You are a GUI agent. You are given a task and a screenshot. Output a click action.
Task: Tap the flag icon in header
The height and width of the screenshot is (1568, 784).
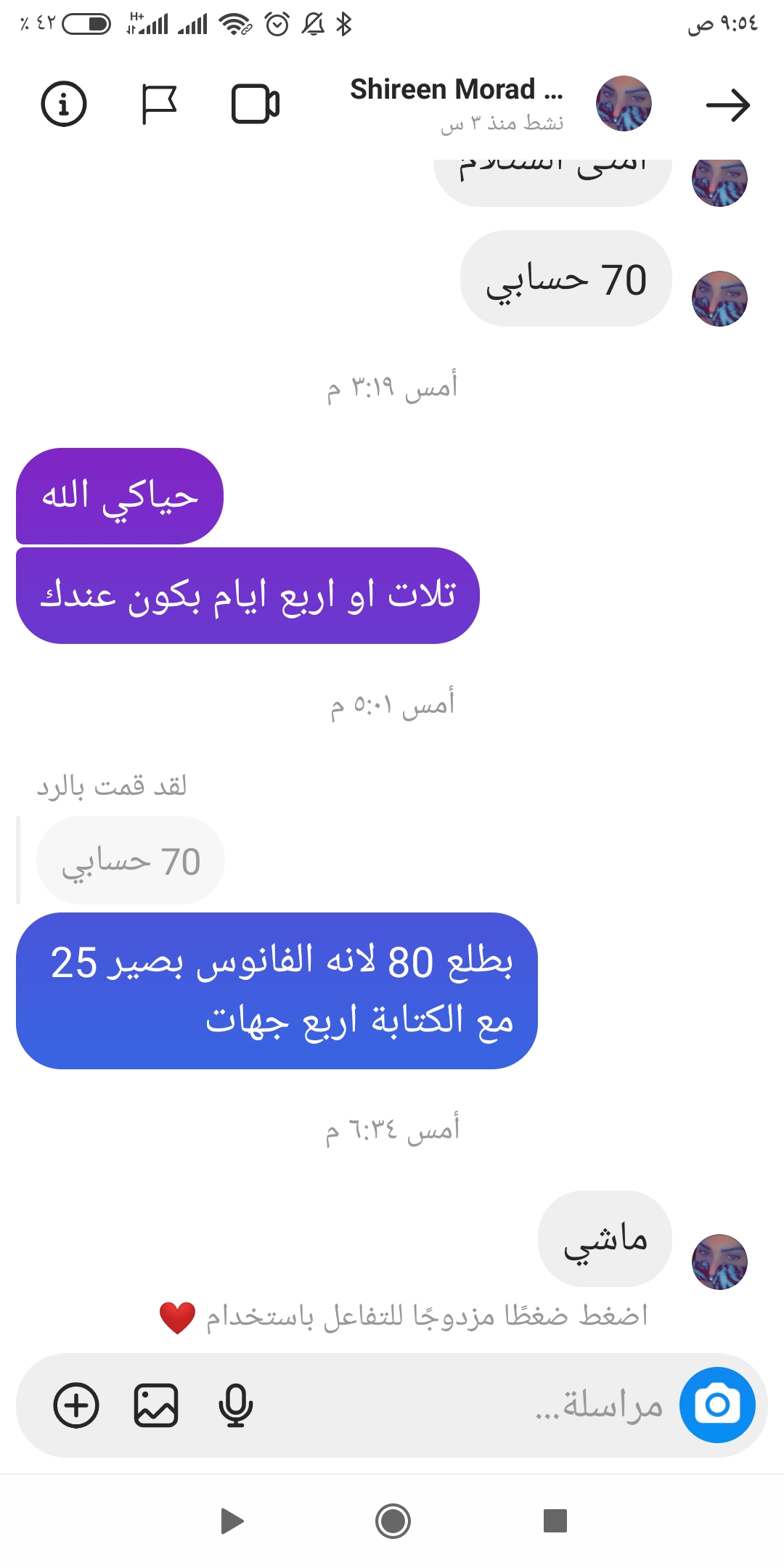pyautogui.click(x=158, y=104)
